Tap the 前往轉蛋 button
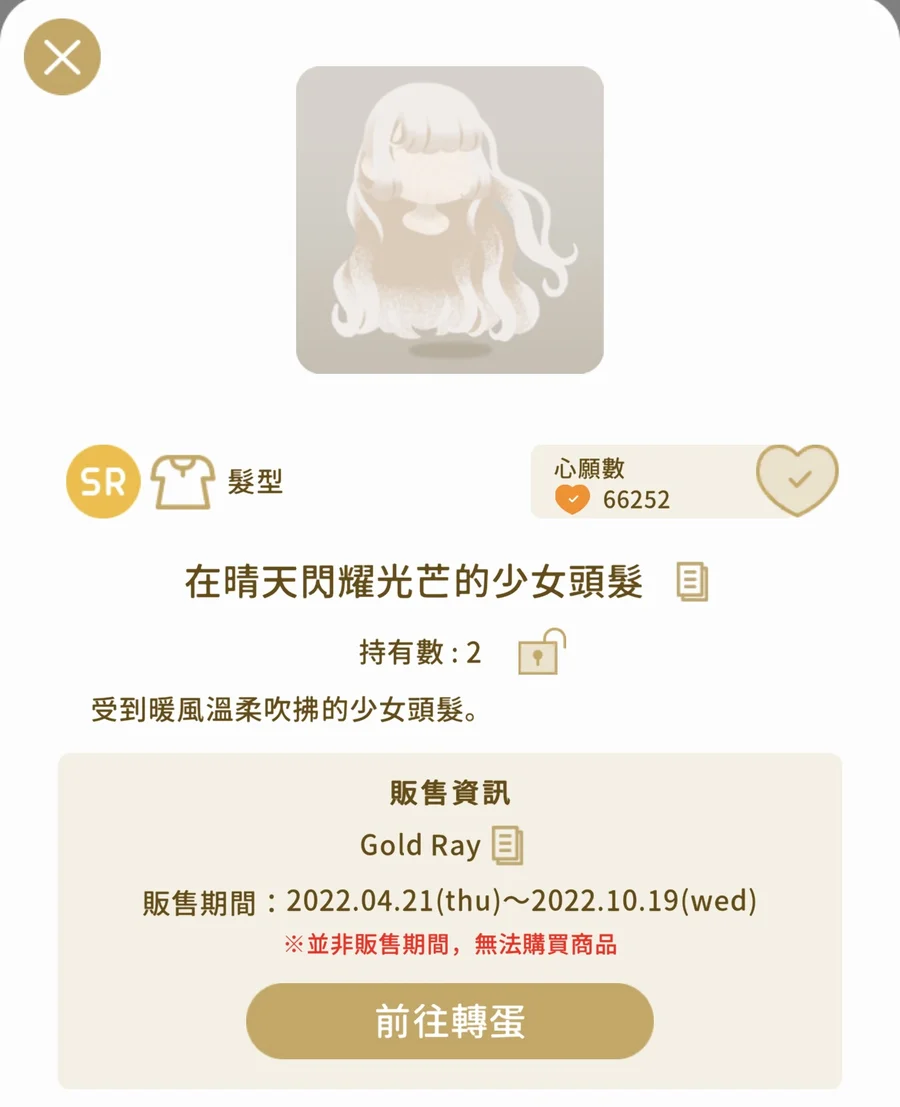The height and width of the screenshot is (1107, 900). [449, 1021]
